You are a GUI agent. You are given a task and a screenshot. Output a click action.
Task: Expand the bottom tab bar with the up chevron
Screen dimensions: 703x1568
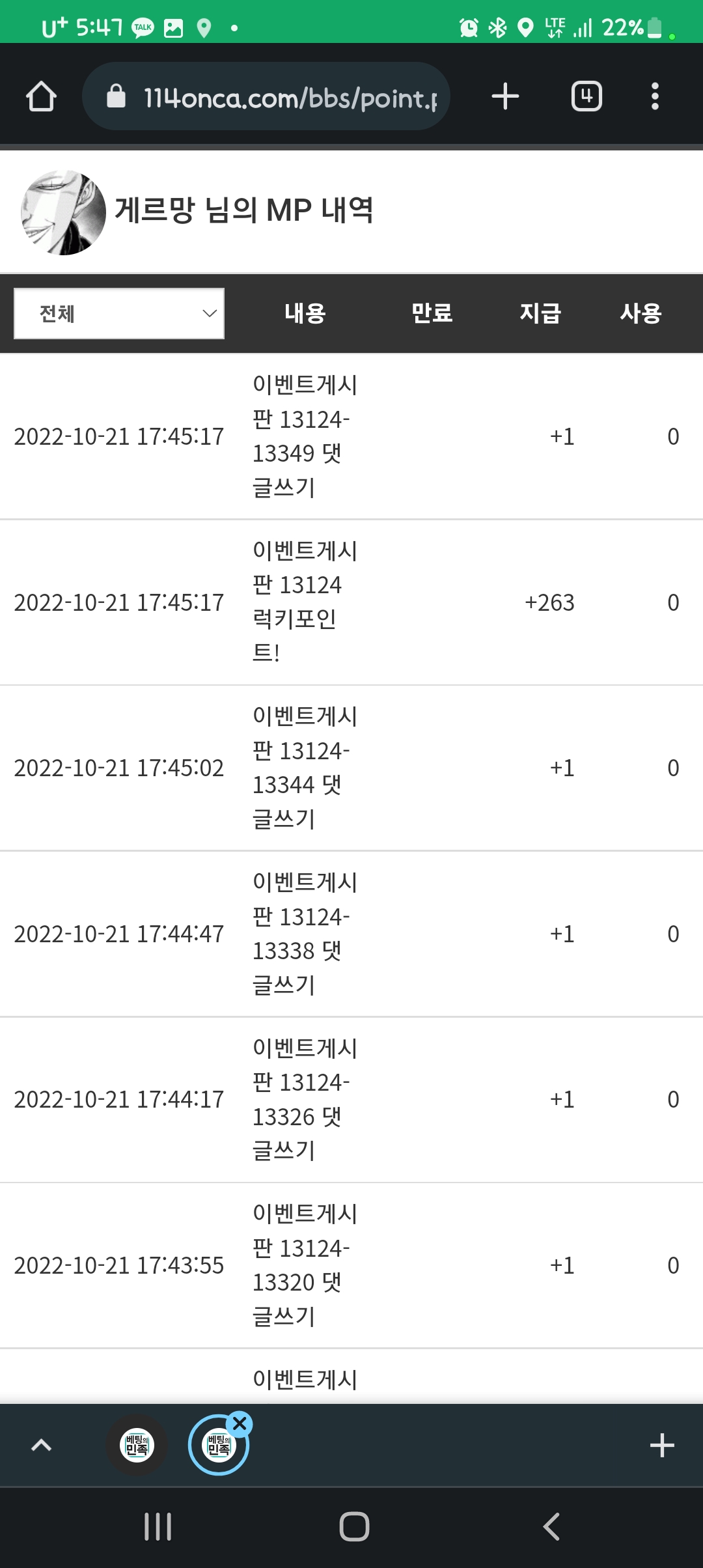coord(41,1446)
